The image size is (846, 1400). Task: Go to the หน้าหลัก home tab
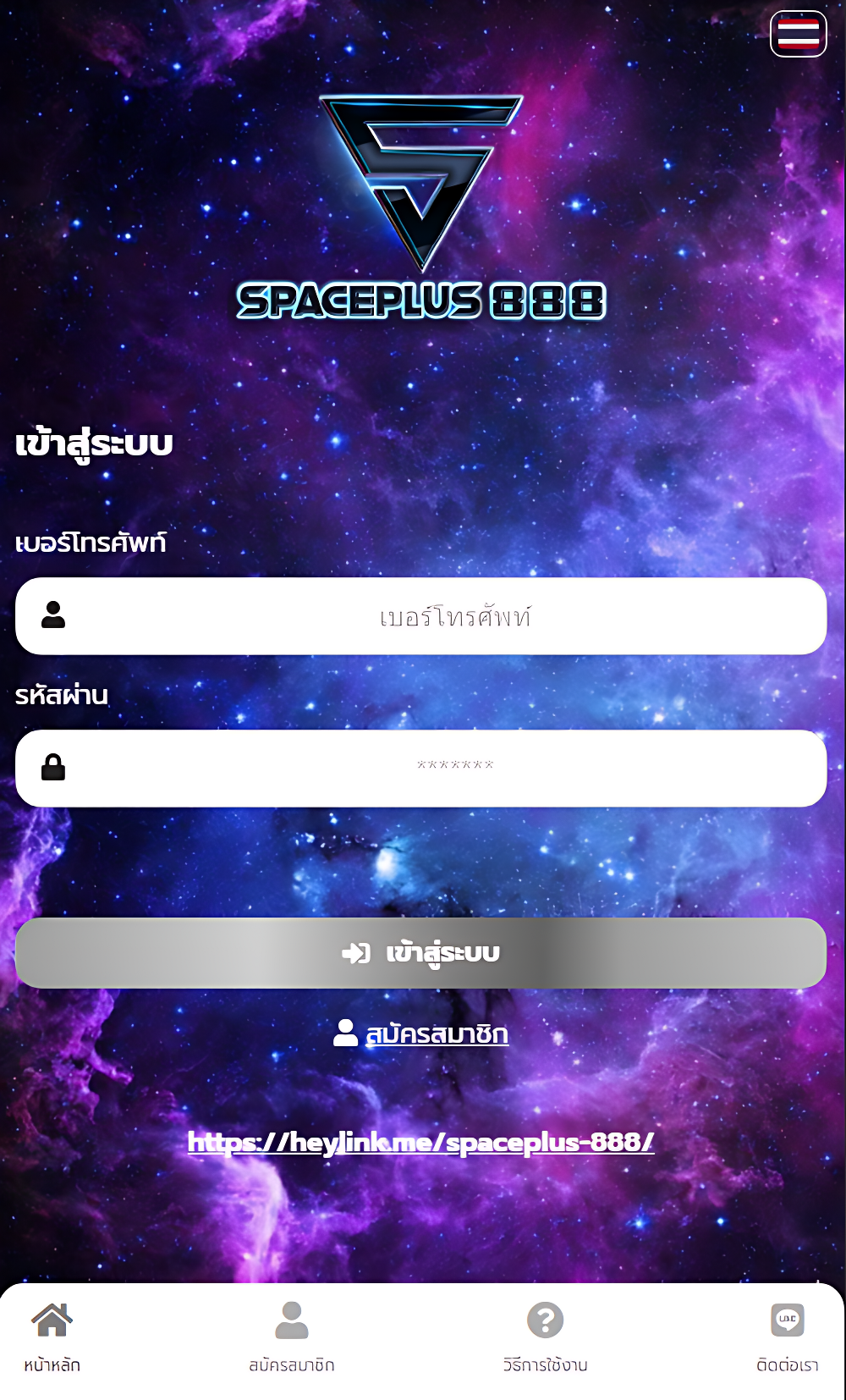point(52,1337)
